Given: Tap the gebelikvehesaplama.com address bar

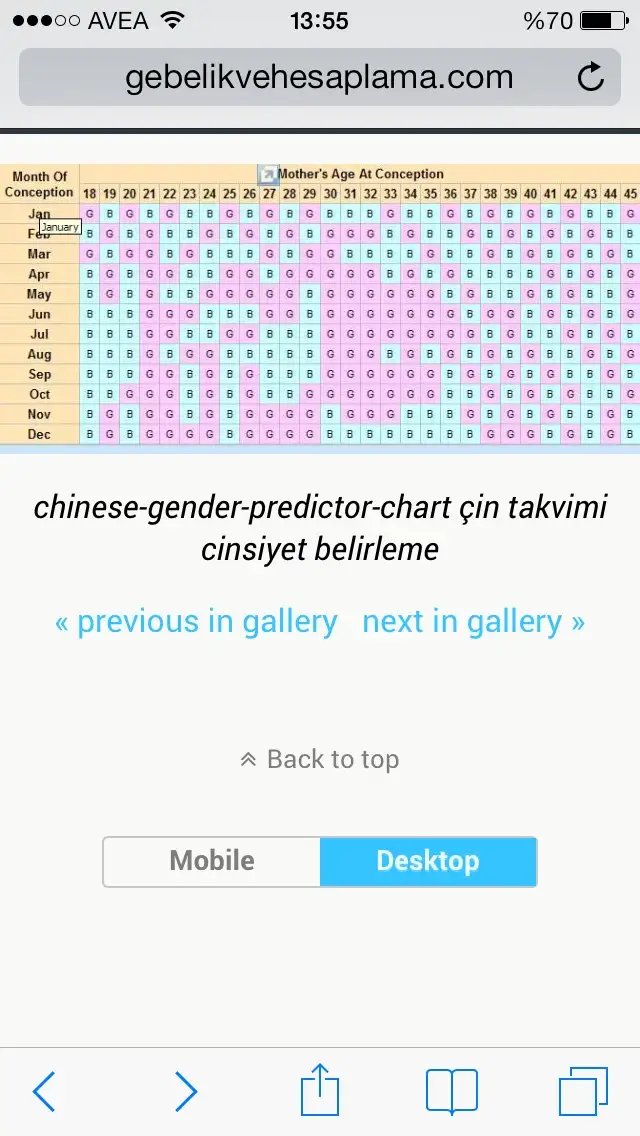Looking at the screenshot, I should click(x=320, y=78).
